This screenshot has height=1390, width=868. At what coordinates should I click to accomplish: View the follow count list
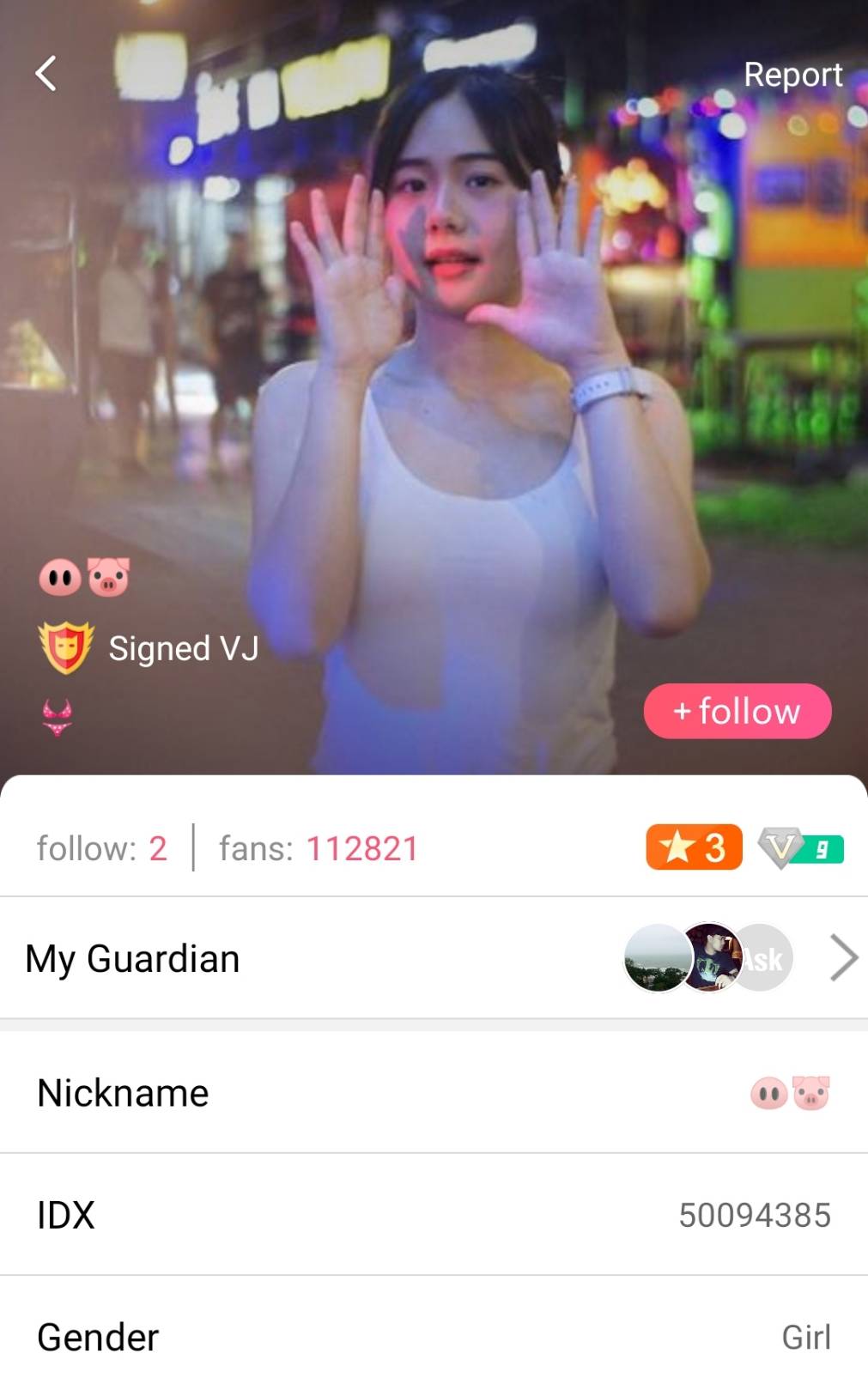[x=101, y=848]
